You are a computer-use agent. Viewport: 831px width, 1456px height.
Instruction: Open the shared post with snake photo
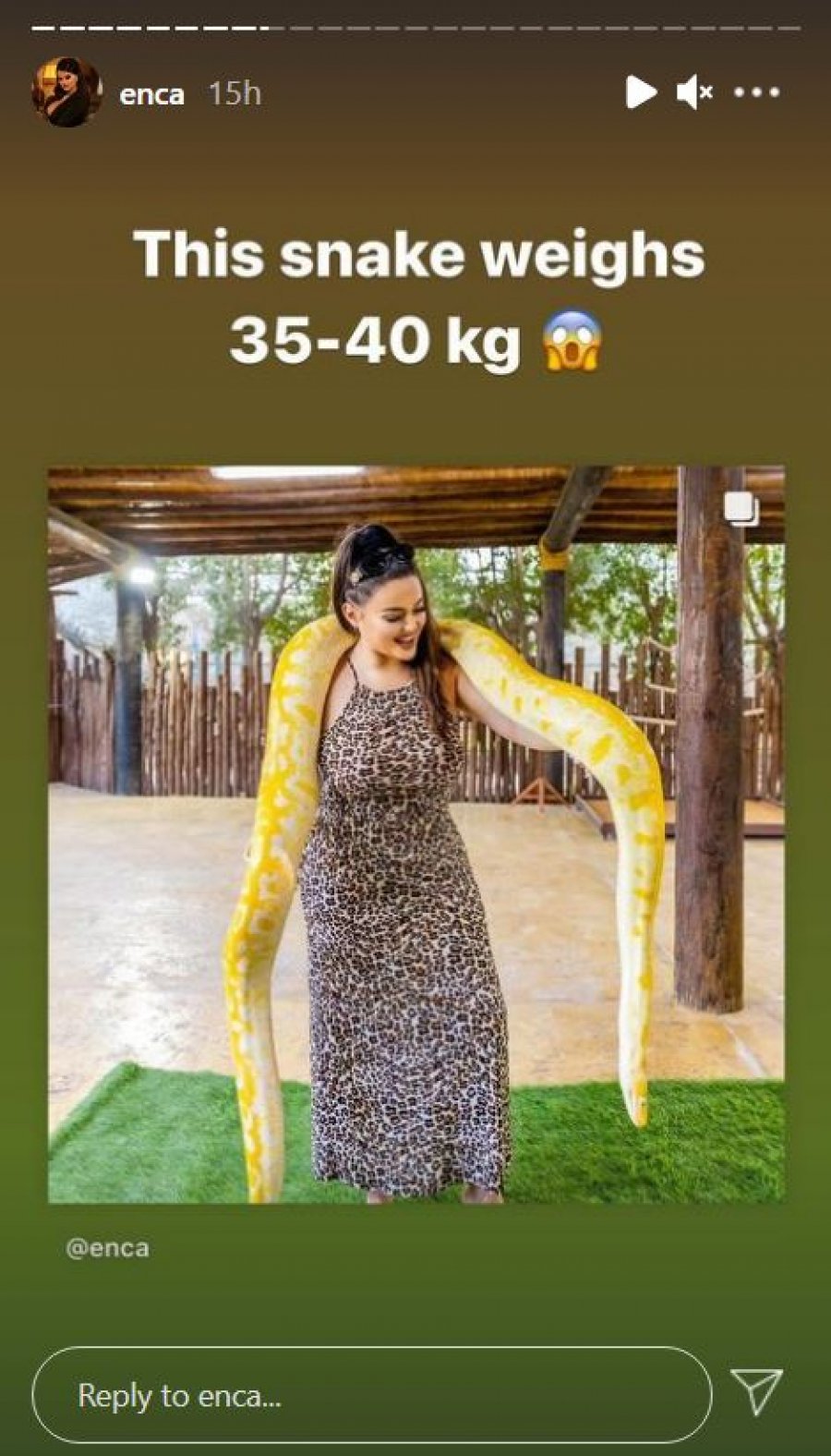tap(415, 833)
